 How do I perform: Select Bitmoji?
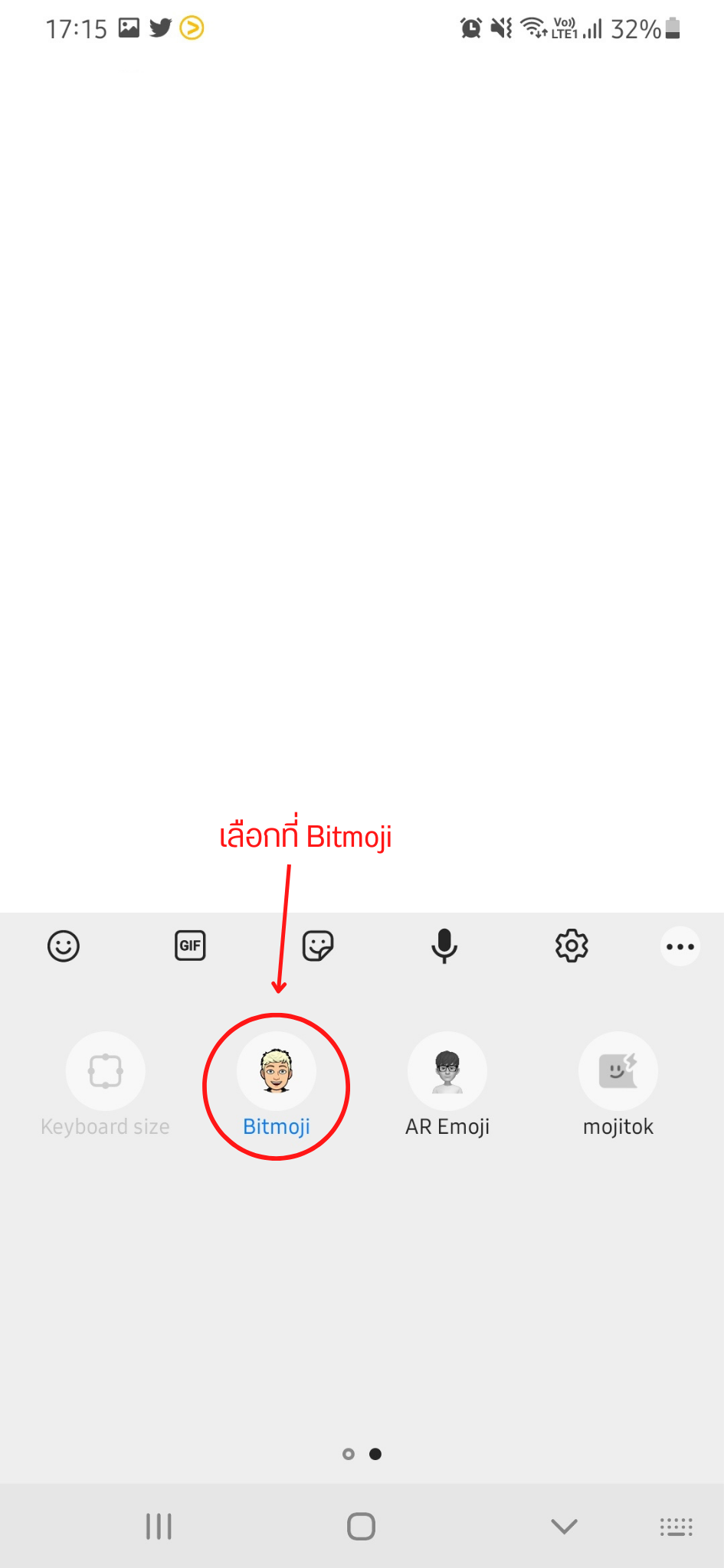(x=276, y=1072)
